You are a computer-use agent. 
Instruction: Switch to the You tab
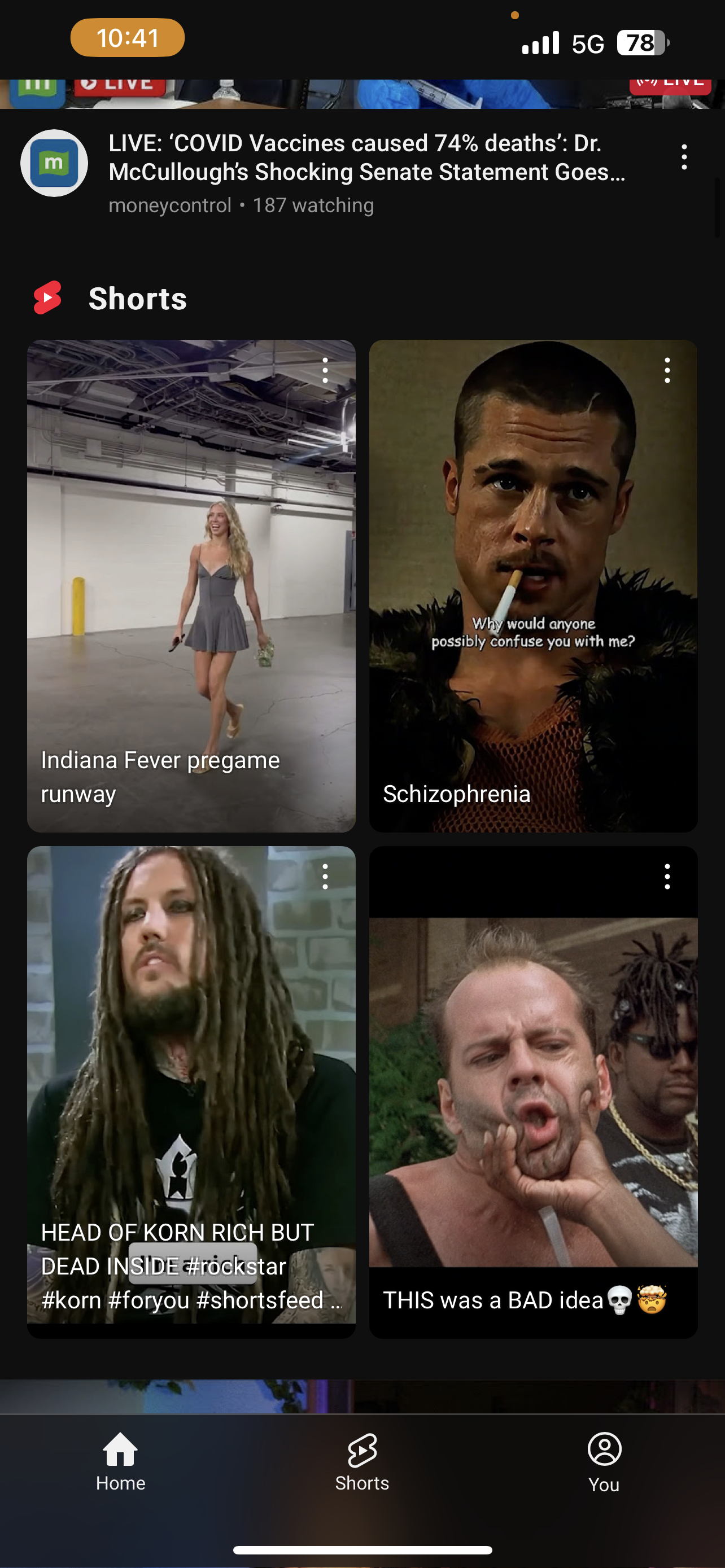click(604, 1462)
